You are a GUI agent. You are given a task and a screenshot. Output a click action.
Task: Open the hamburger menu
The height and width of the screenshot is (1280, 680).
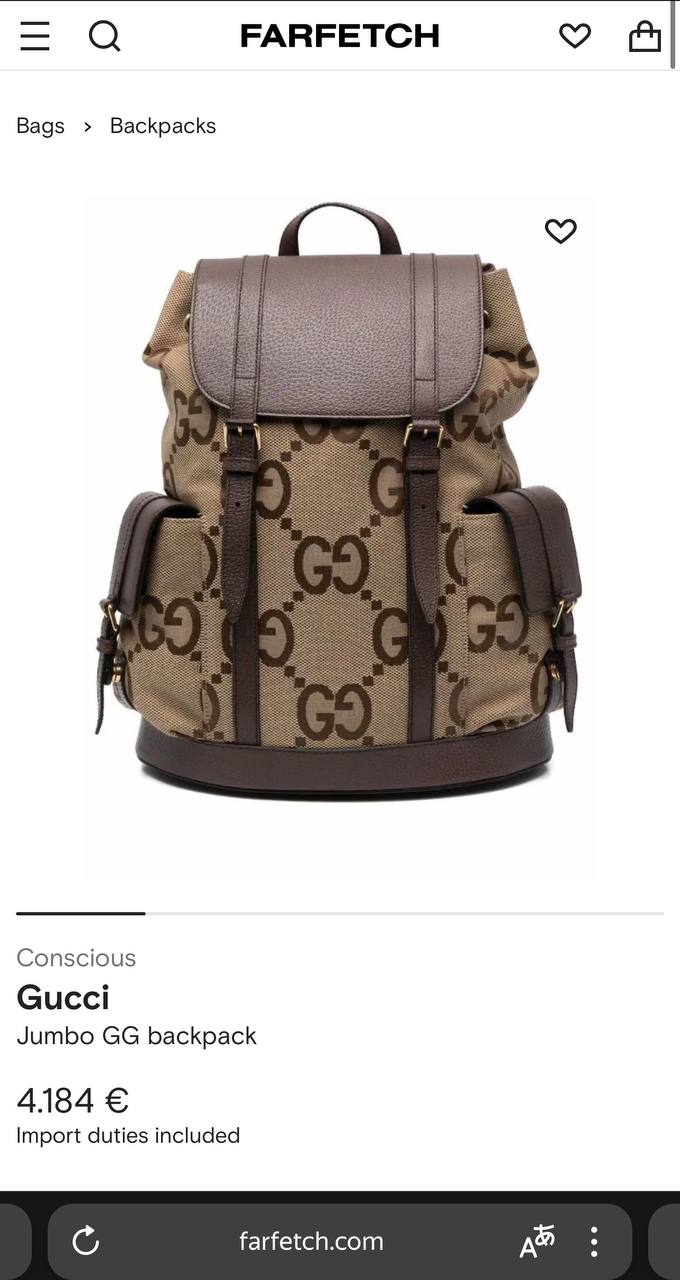(35, 36)
